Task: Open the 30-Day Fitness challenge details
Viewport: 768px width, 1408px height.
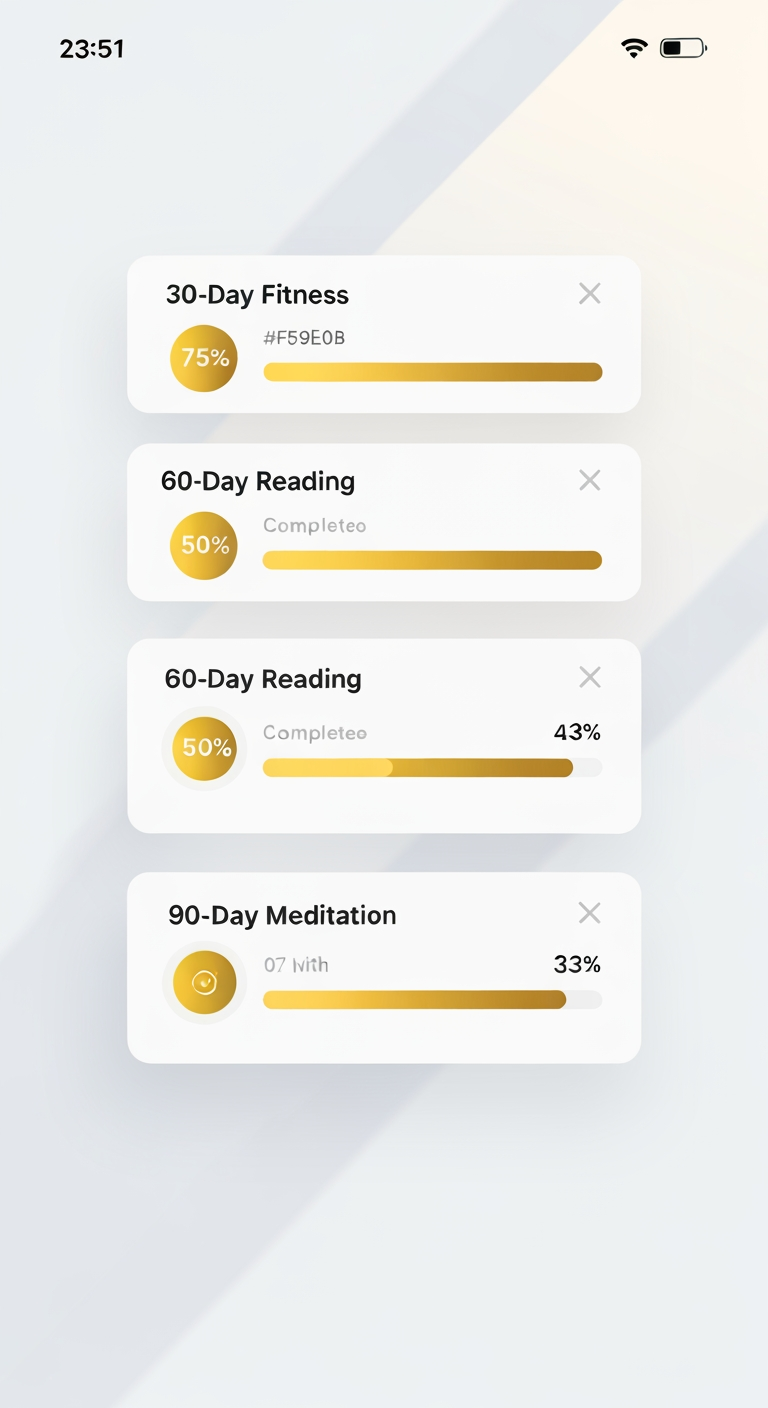Action: [x=256, y=295]
